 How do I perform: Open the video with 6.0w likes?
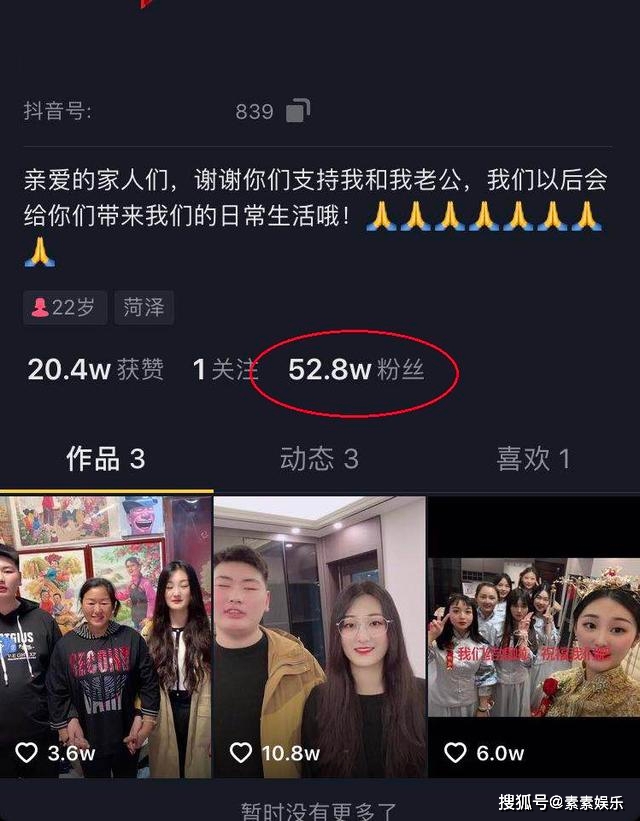pyautogui.click(x=534, y=636)
